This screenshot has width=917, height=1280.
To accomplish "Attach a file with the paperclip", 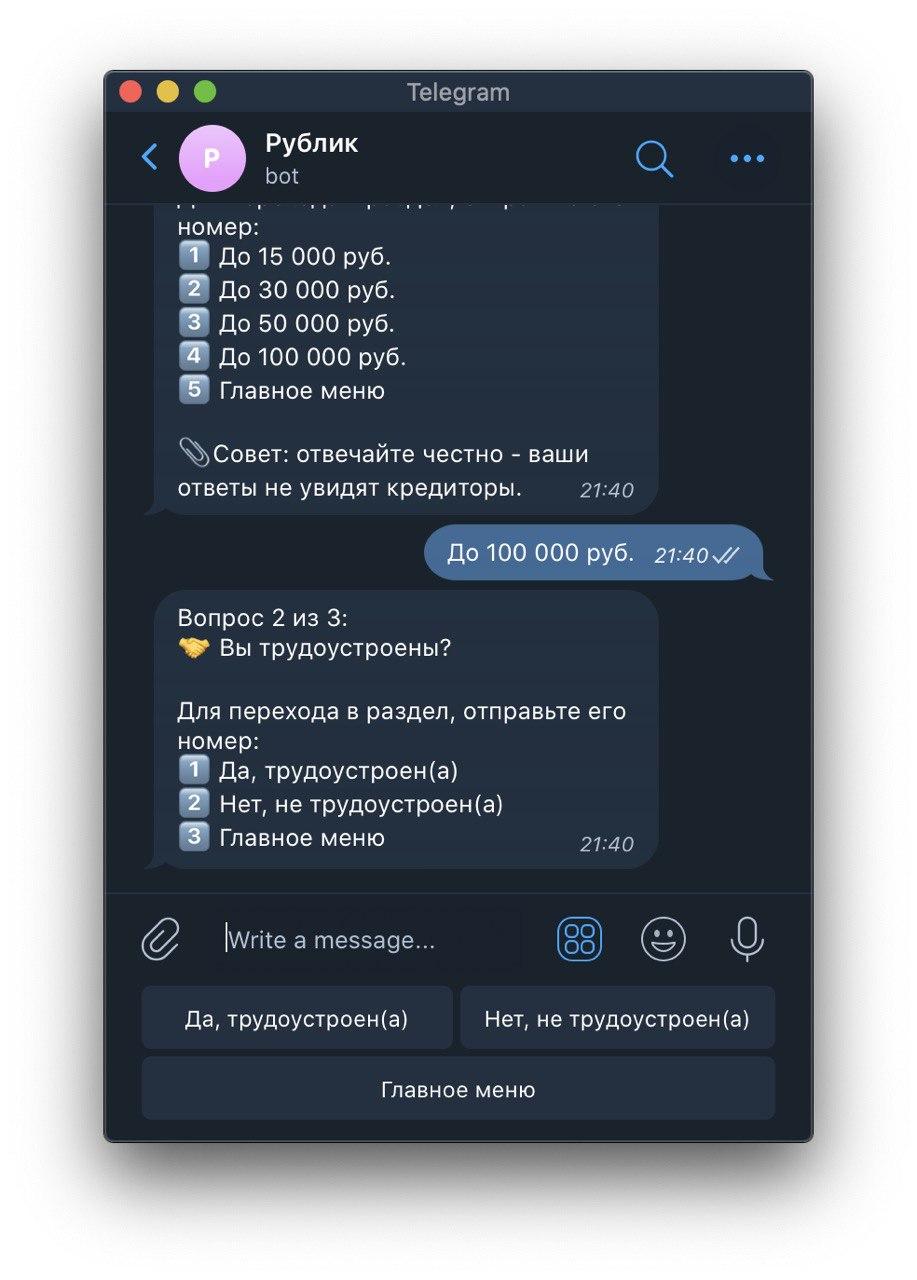I will coord(161,939).
